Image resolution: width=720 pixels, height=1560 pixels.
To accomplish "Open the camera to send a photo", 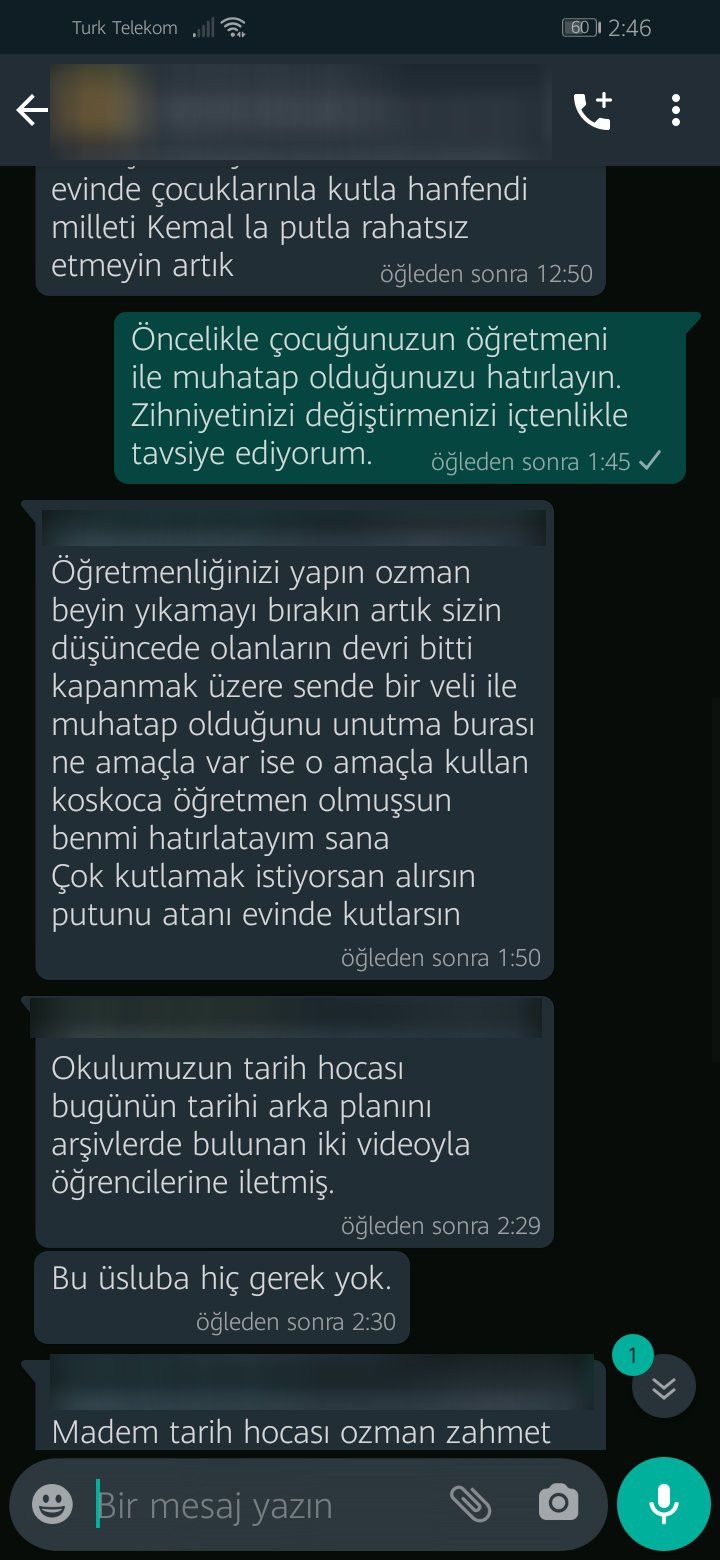I will 558,1503.
